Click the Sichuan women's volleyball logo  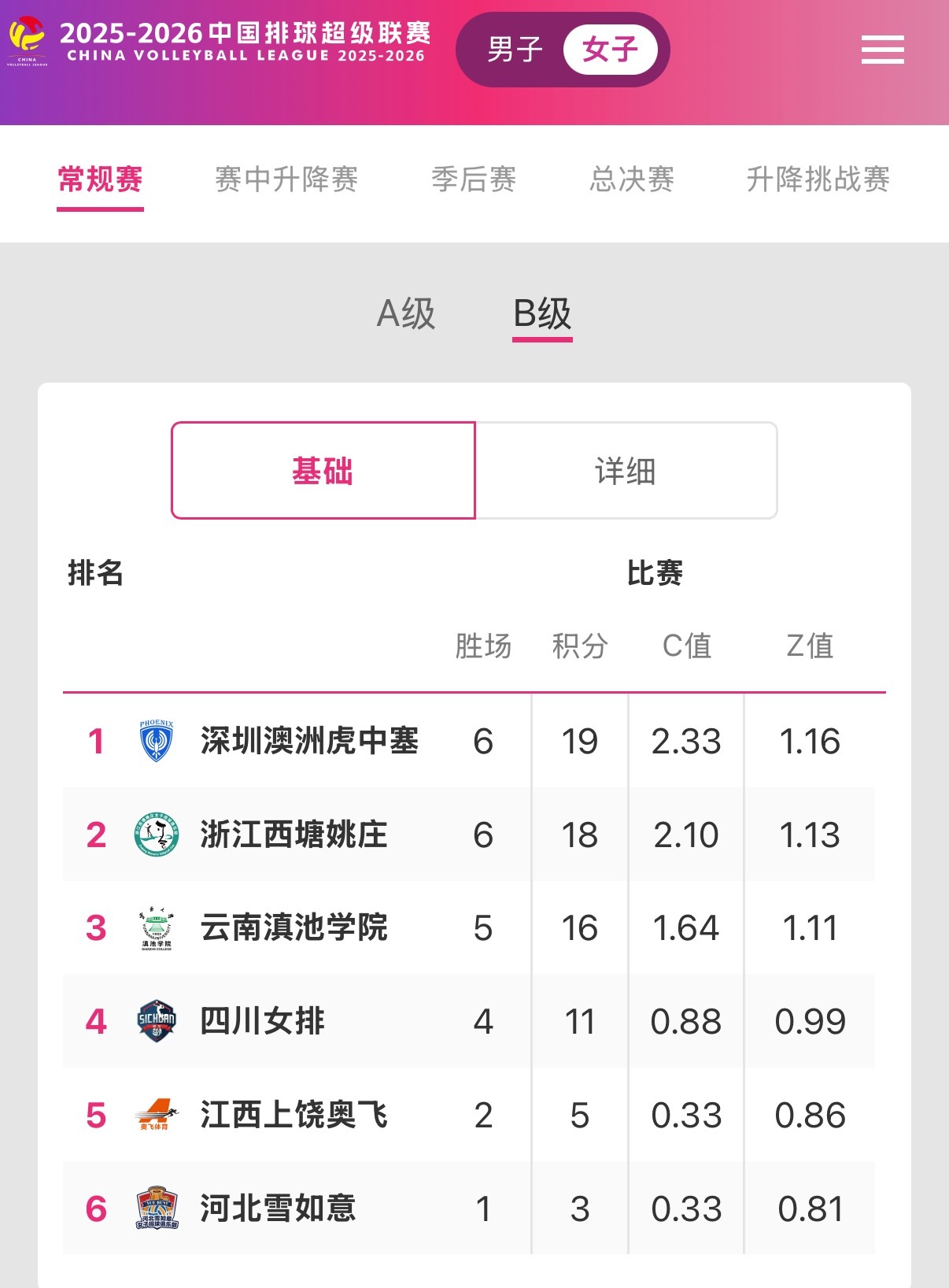click(x=154, y=1021)
